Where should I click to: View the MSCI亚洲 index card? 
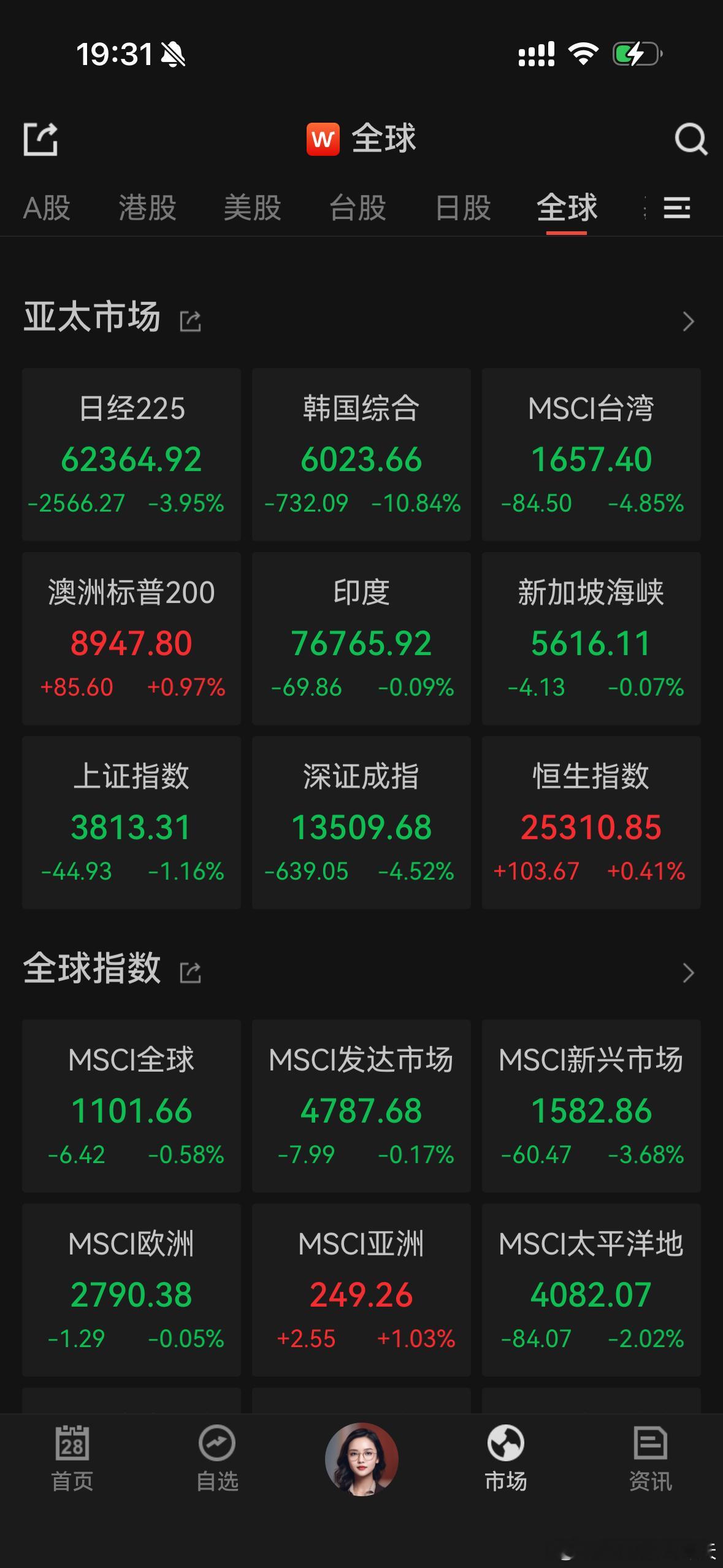coord(361,1290)
